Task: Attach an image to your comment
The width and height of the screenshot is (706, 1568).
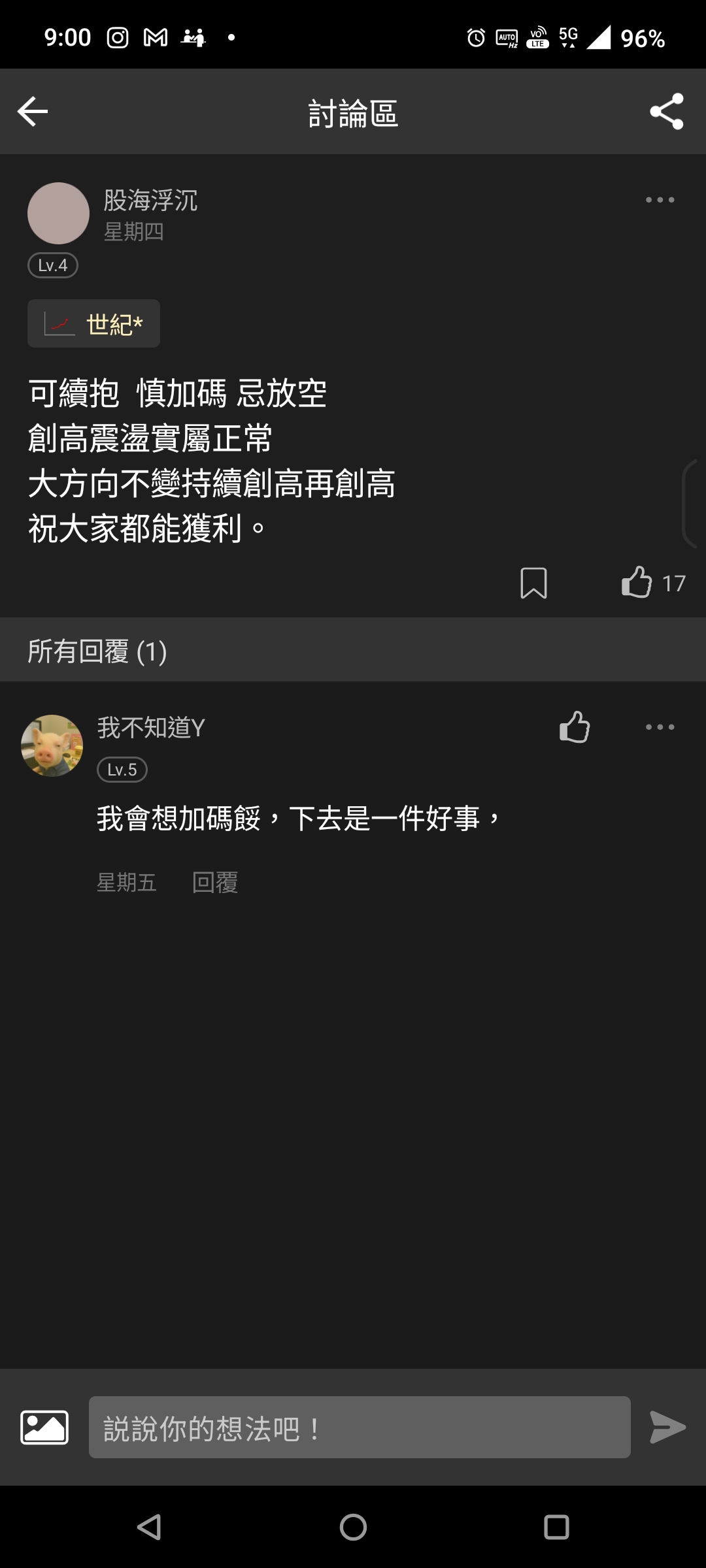Action: (44, 1428)
